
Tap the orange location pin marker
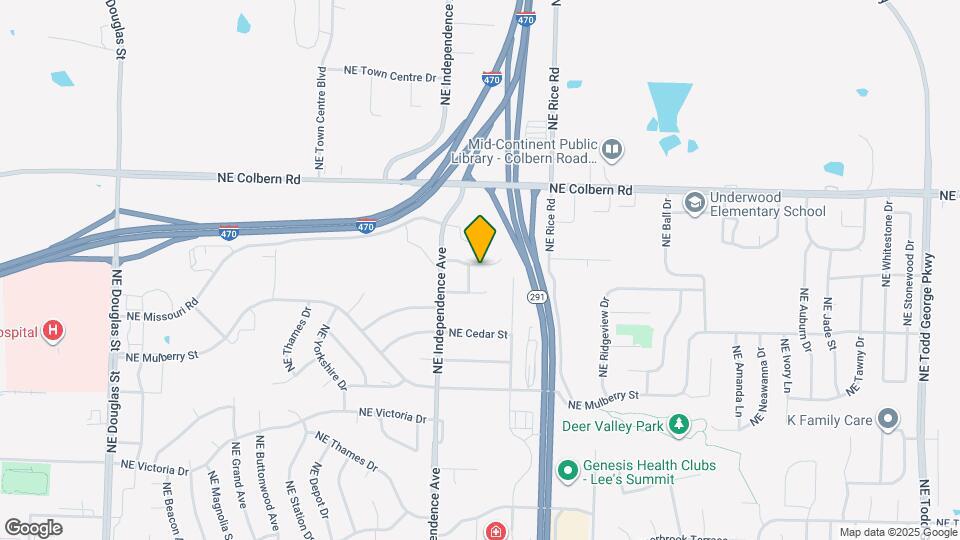[481, 240]
